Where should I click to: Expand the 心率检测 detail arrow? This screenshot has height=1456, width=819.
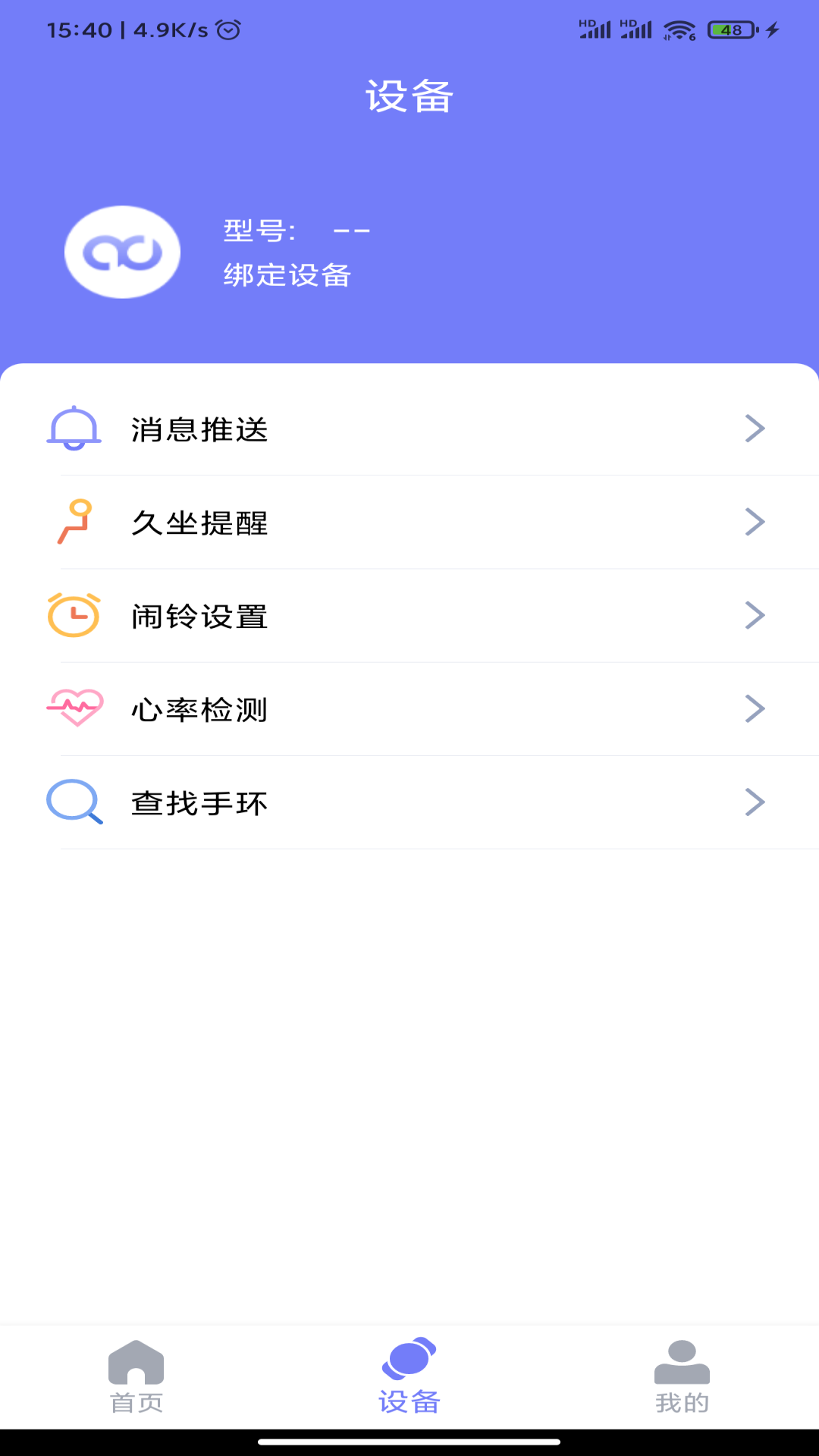[754, 709]
